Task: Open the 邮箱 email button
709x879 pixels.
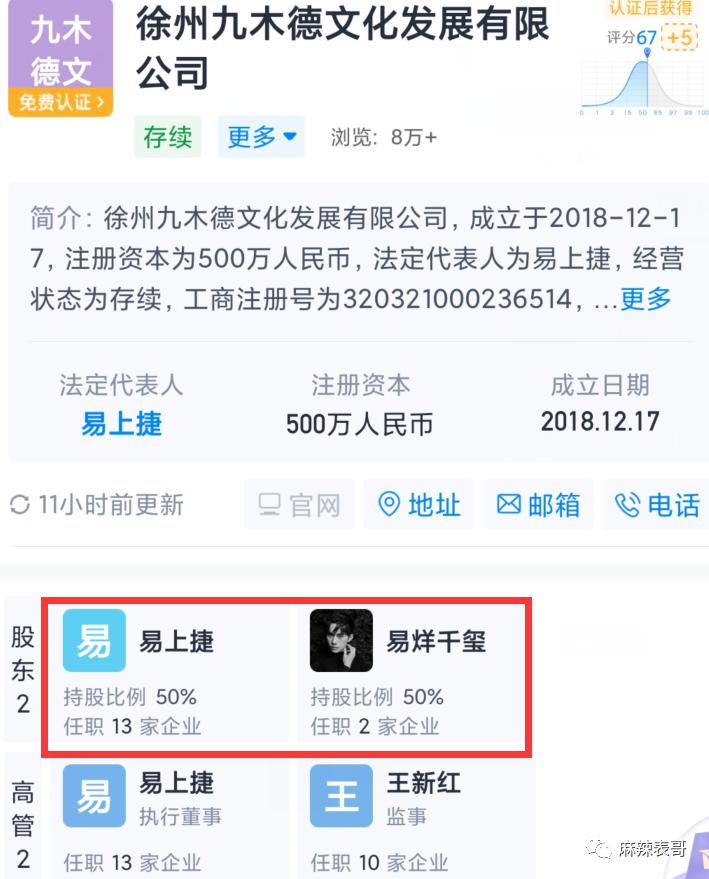Action: 538,505
